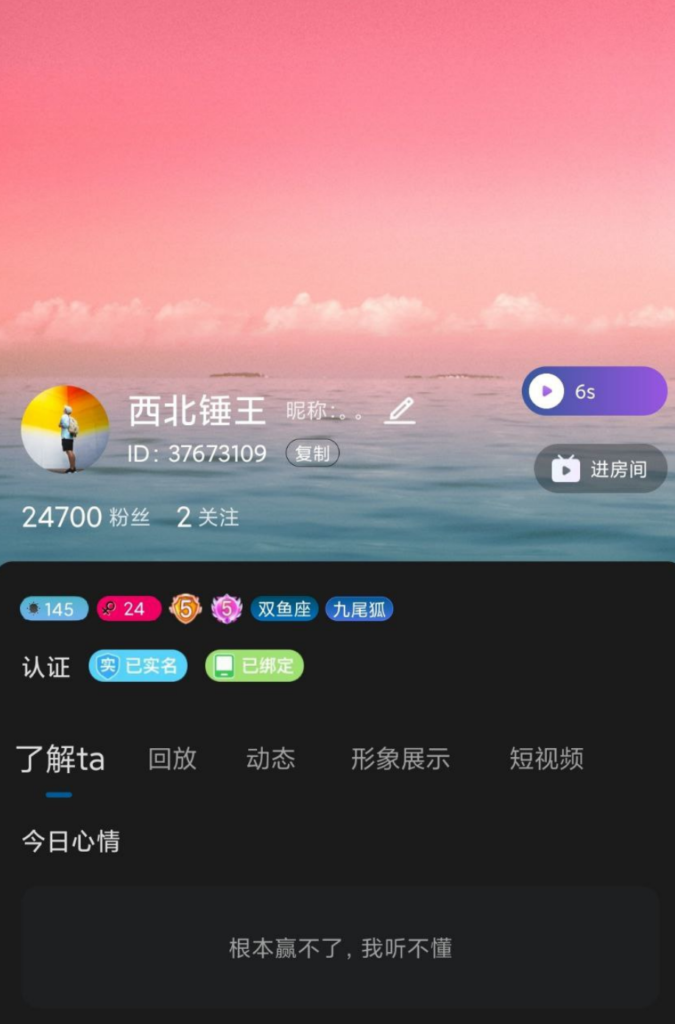Open the 形象展示 tab
Viewport: 675px width, 1024px height.
pos(400,759)
